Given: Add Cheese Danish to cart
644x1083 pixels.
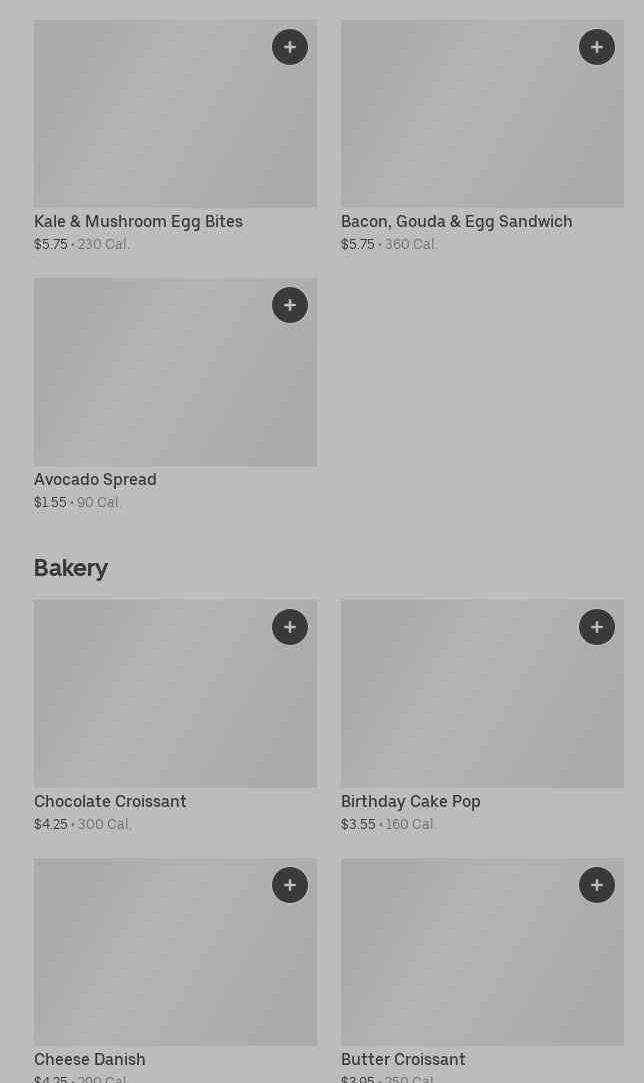Looking at the screenshot, I should point(290,885).
